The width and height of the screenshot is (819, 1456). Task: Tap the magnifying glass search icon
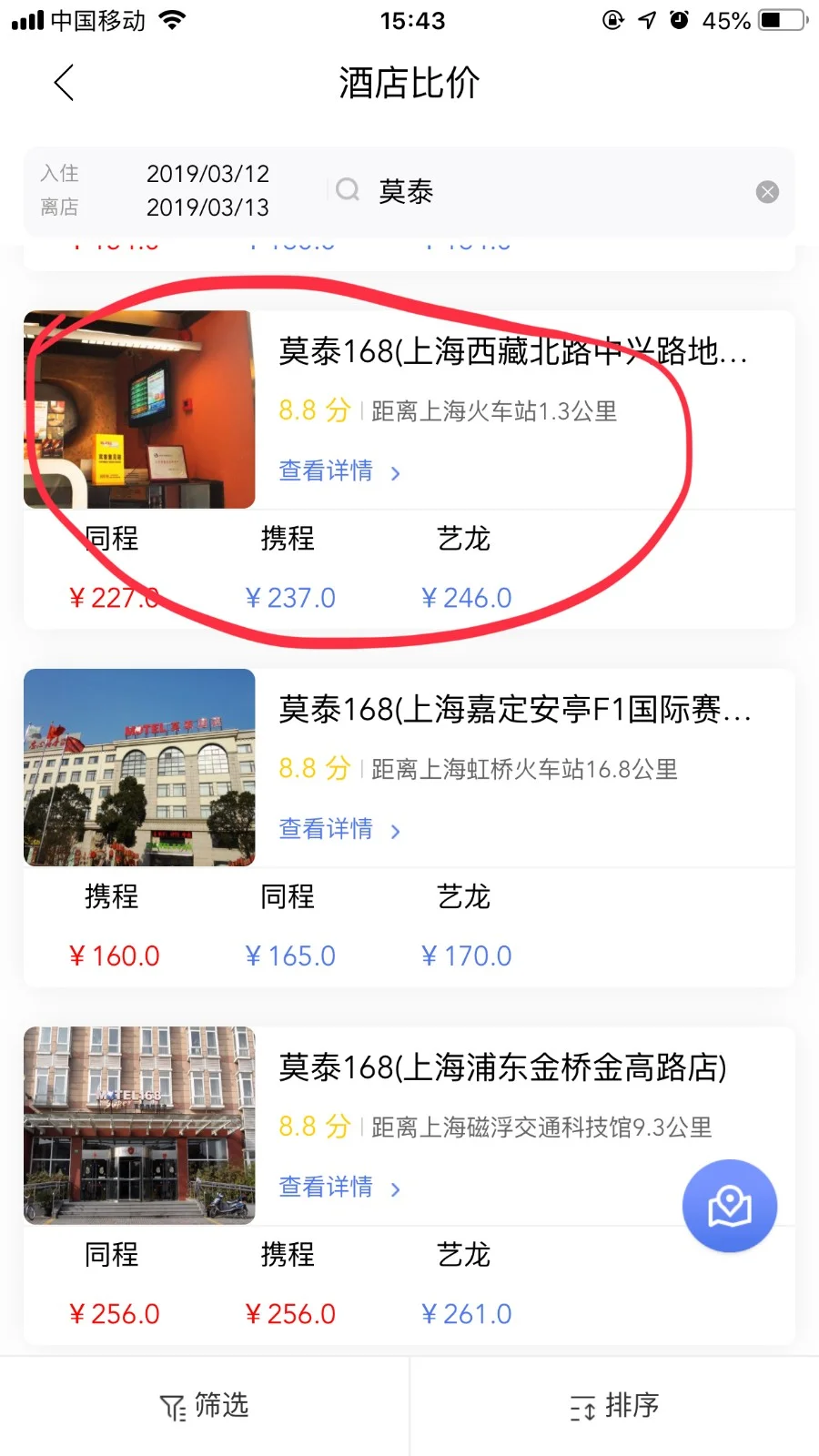point(348,190)
